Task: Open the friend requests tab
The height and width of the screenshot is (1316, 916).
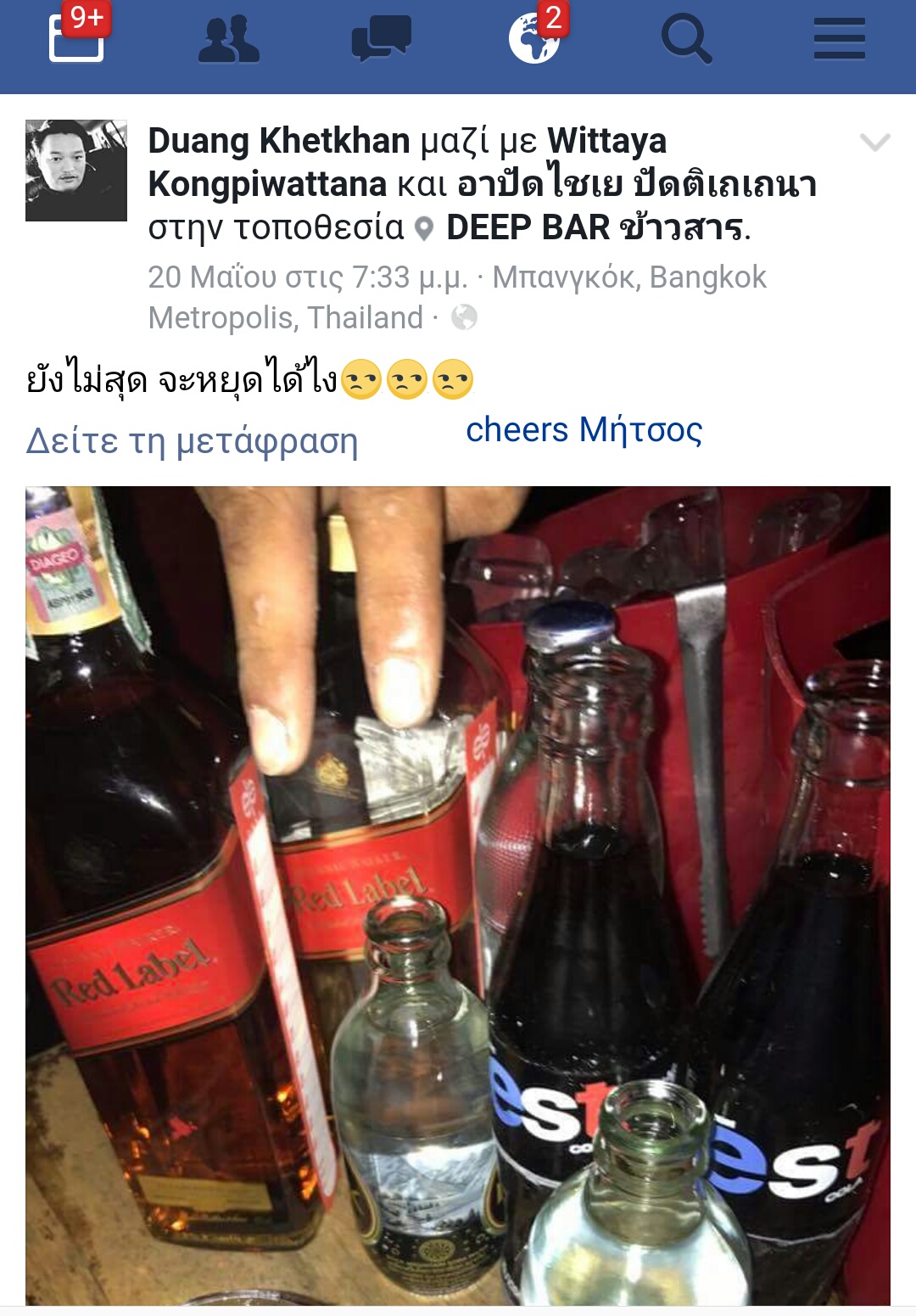Action: click(229, 40)
